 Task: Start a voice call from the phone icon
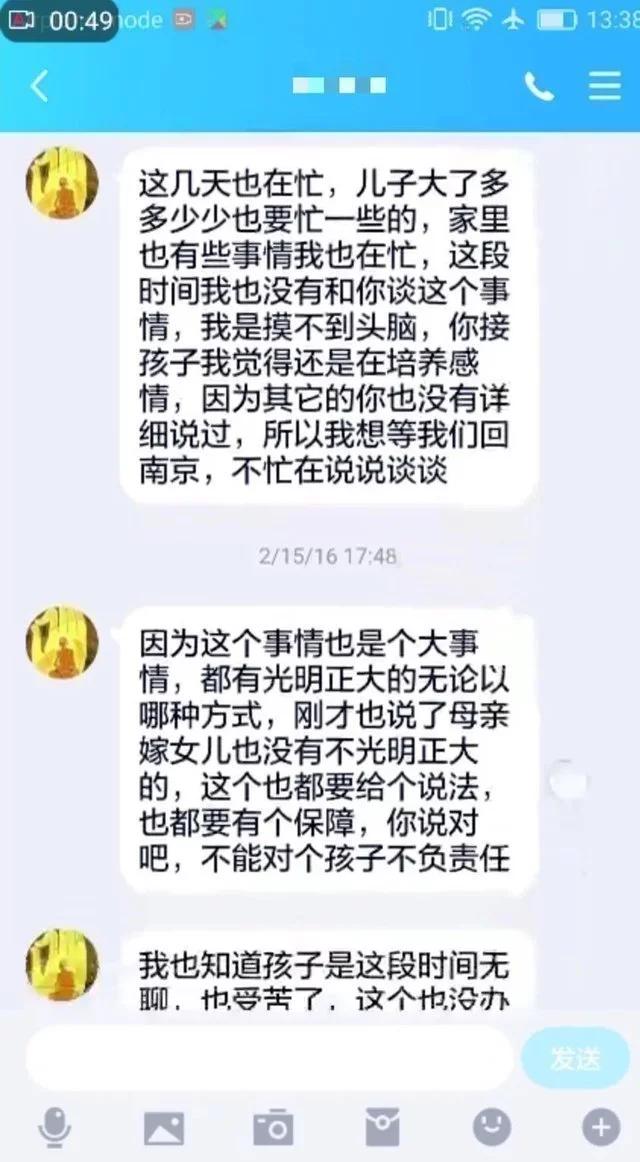click(x=539, y=87)
